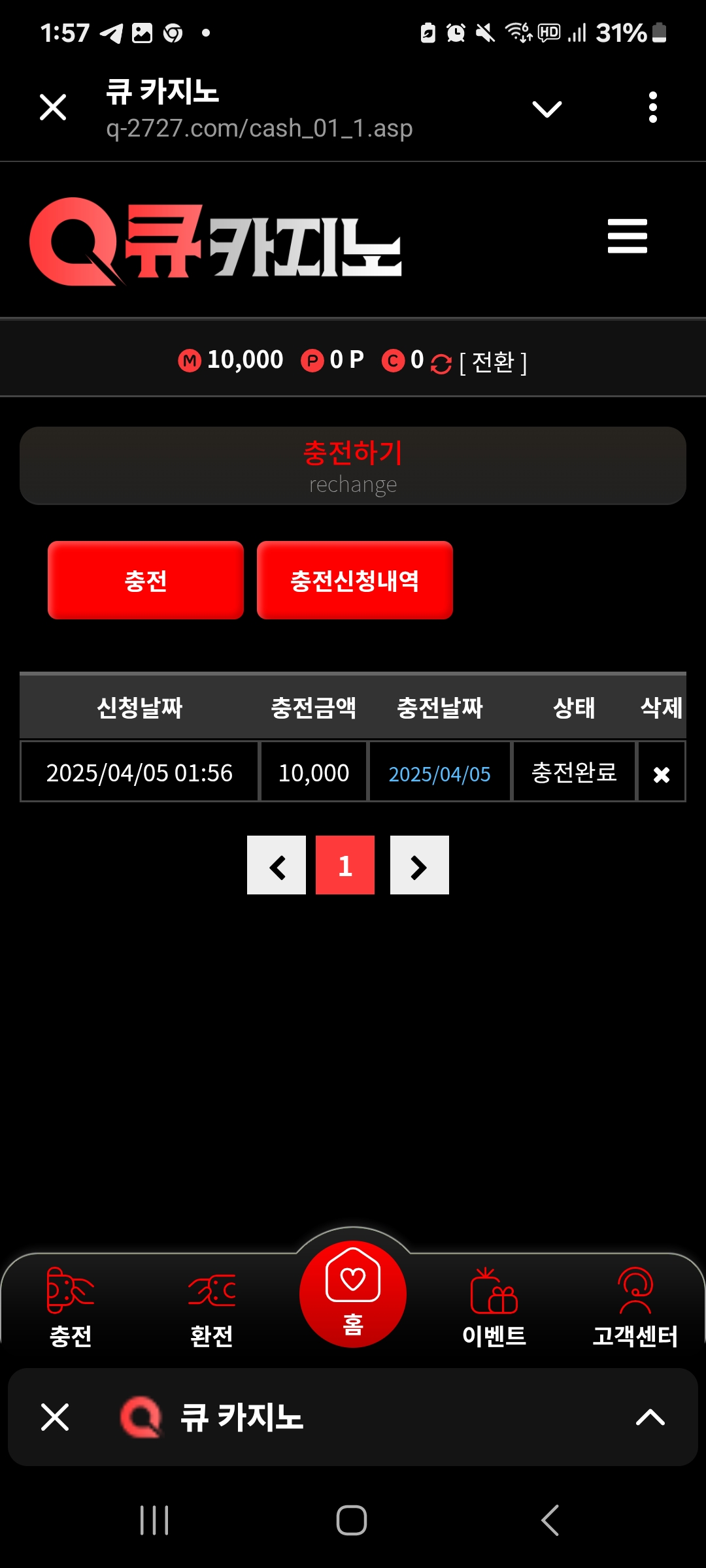
Task: Close the browser custom tab
Action: coord(53,107)
